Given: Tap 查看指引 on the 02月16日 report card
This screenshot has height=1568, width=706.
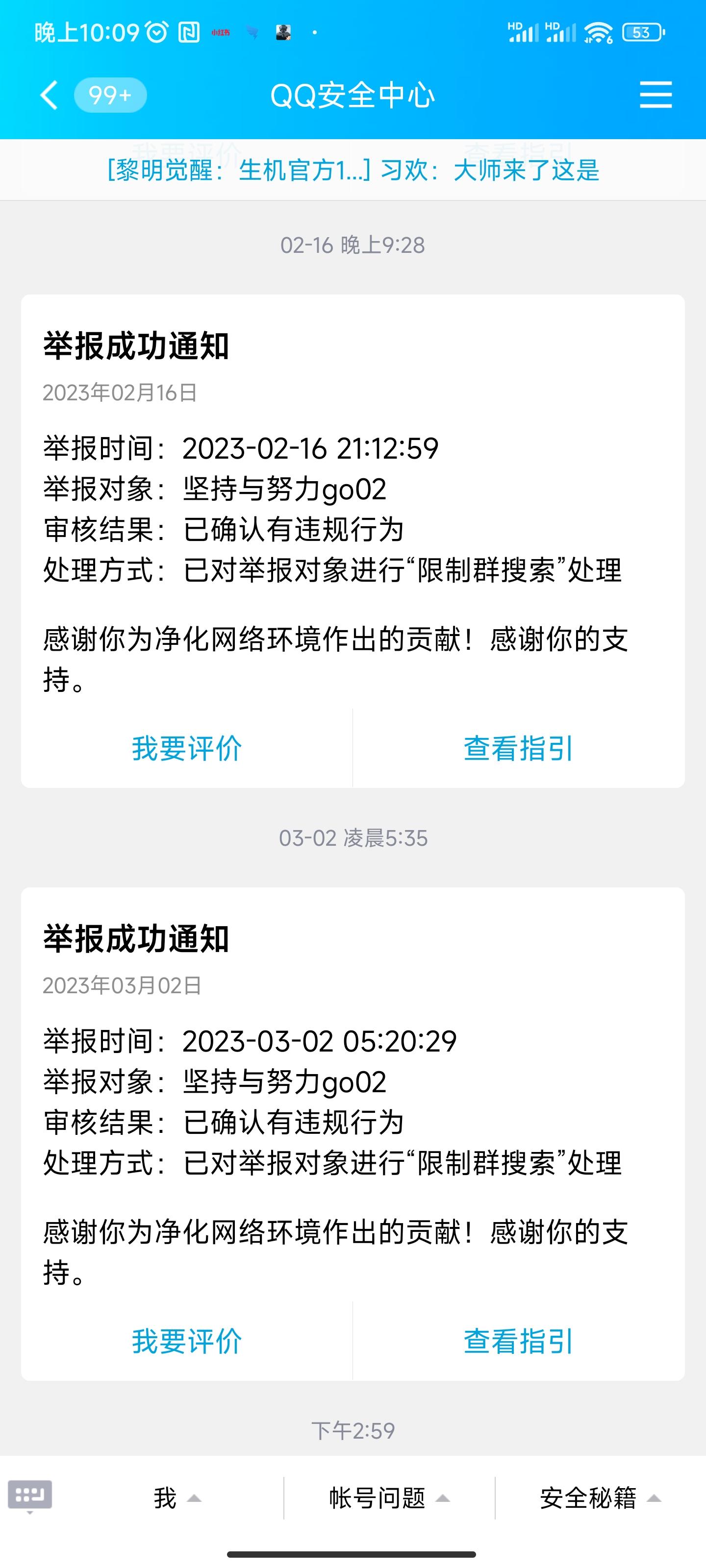Looking at the screenshot, I should 518,748.
